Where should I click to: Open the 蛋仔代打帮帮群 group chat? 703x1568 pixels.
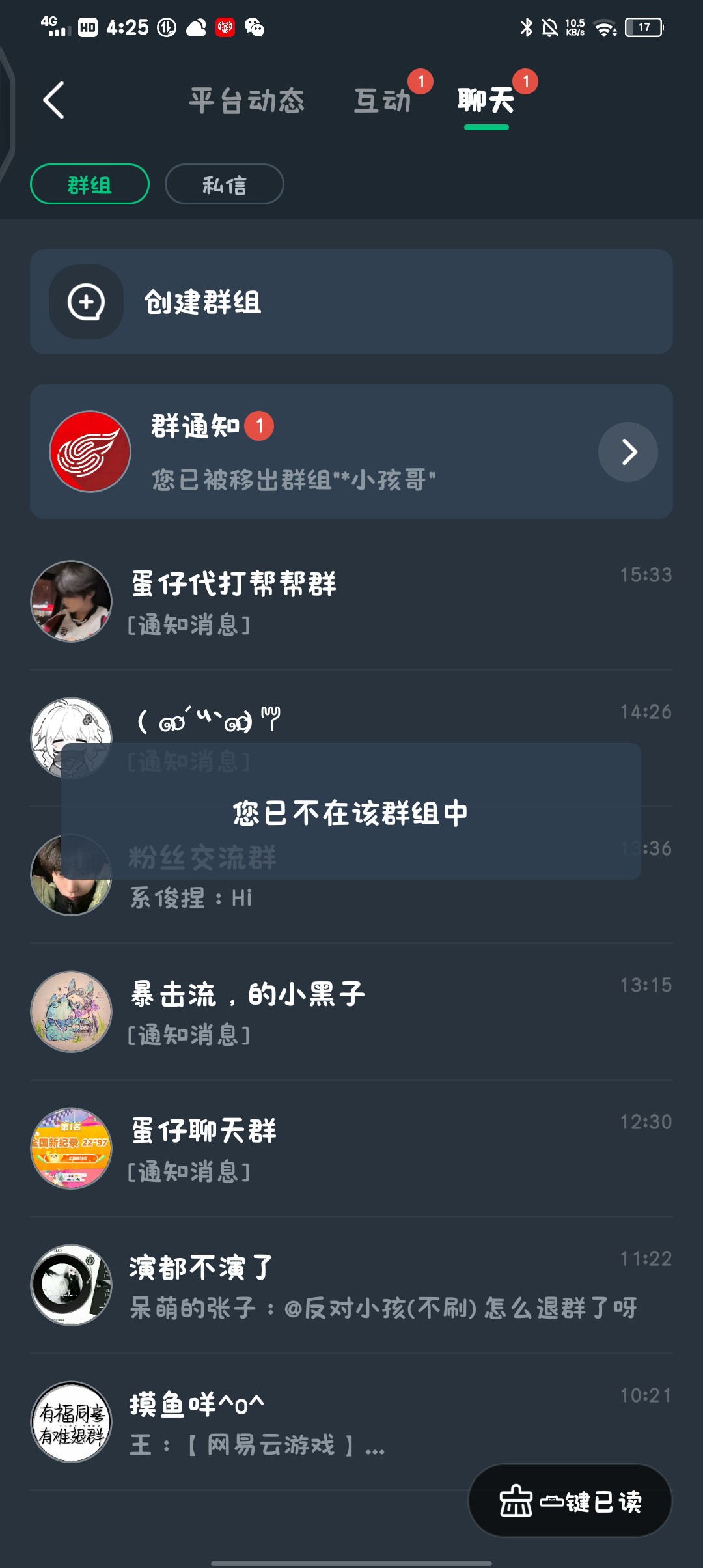[x=351, y=602]
